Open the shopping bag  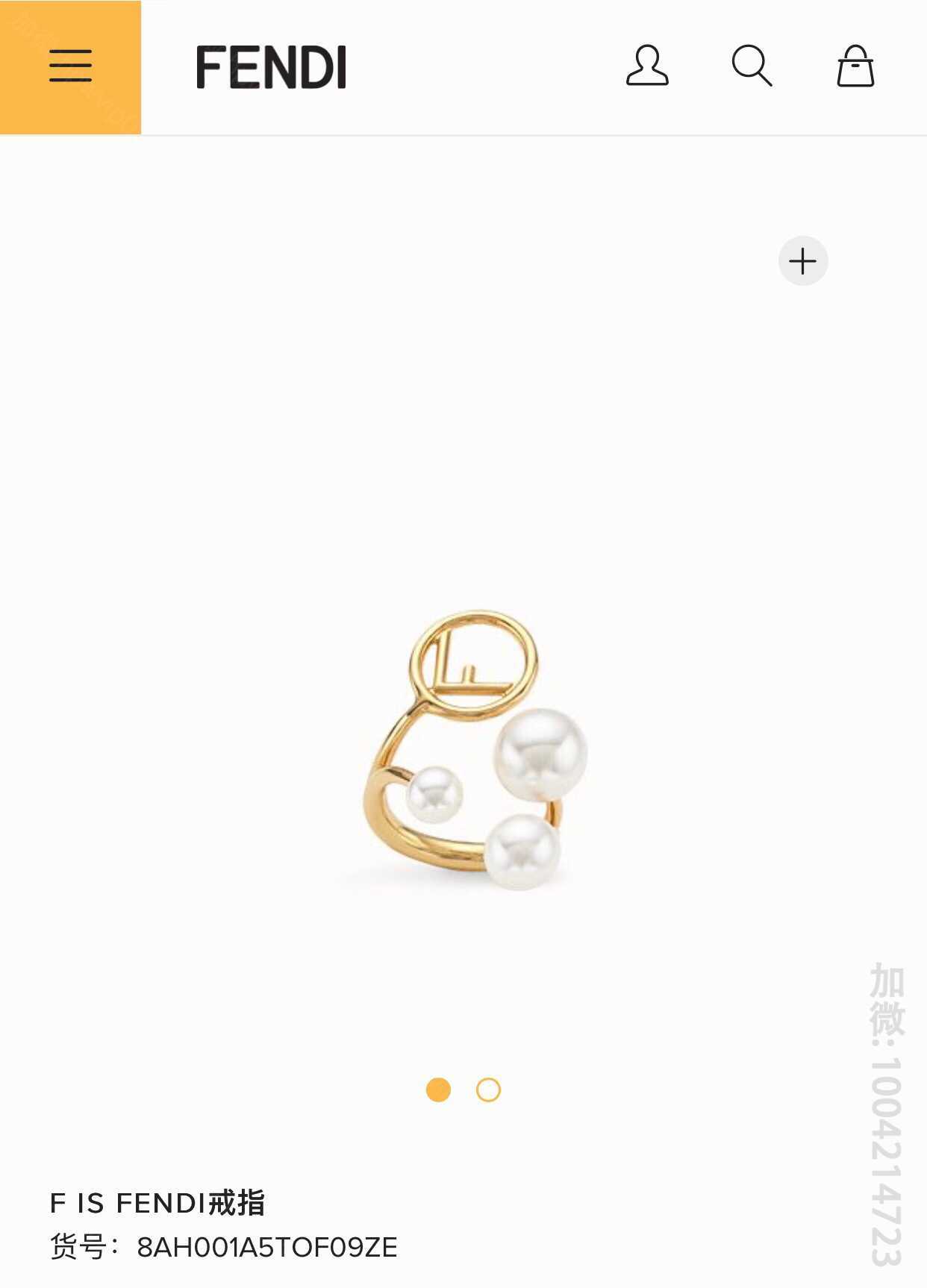point(855,66)
